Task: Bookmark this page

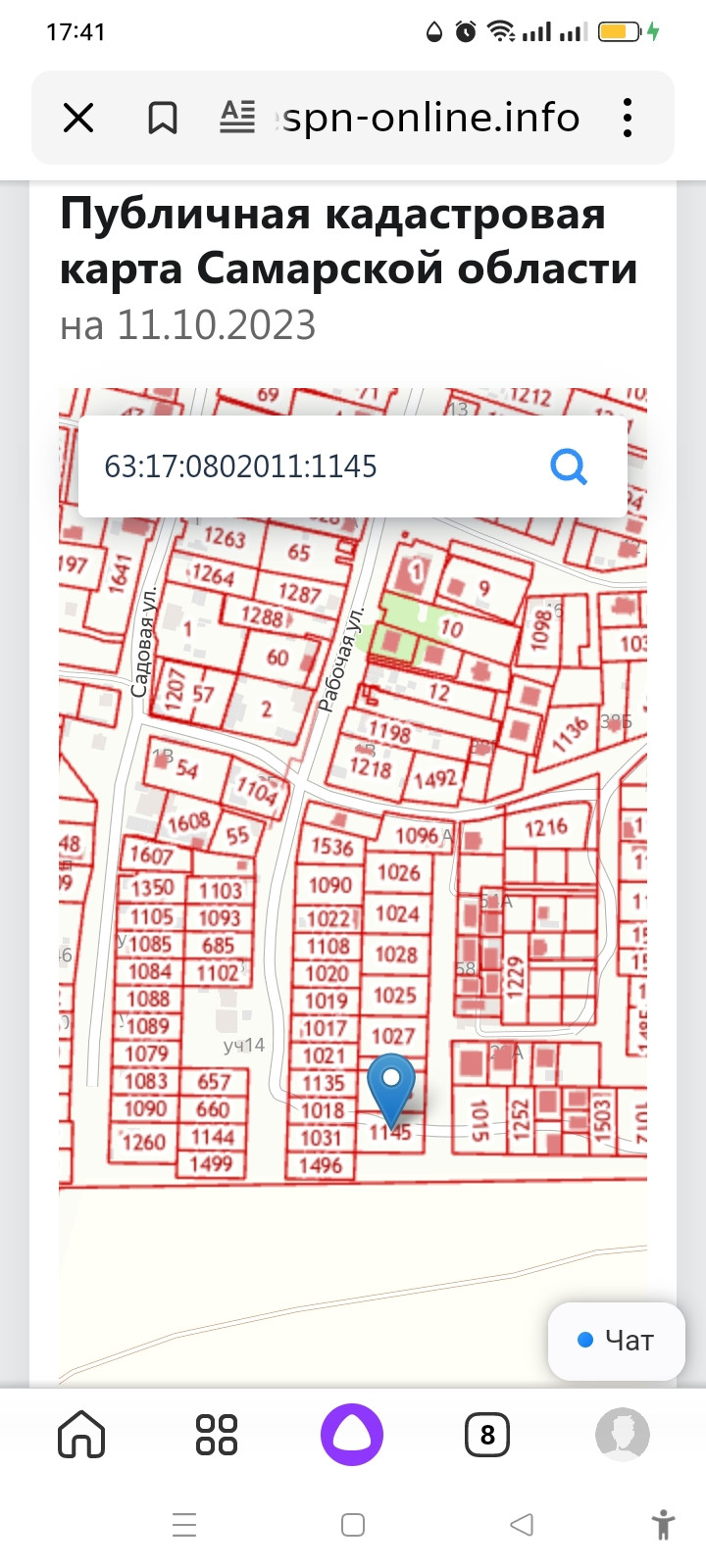Action: click(162, 119)
